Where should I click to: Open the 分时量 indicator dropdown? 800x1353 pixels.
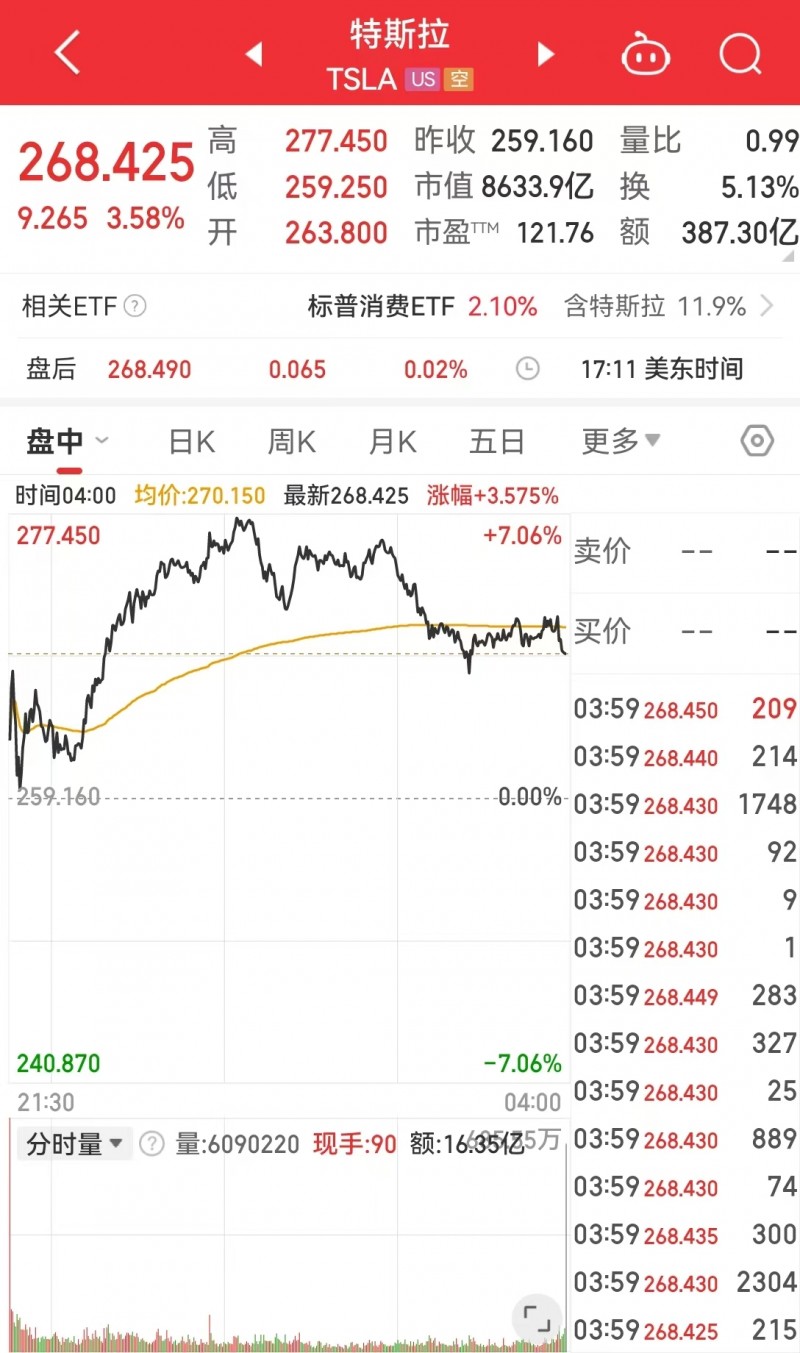(x=75, y=1144)
